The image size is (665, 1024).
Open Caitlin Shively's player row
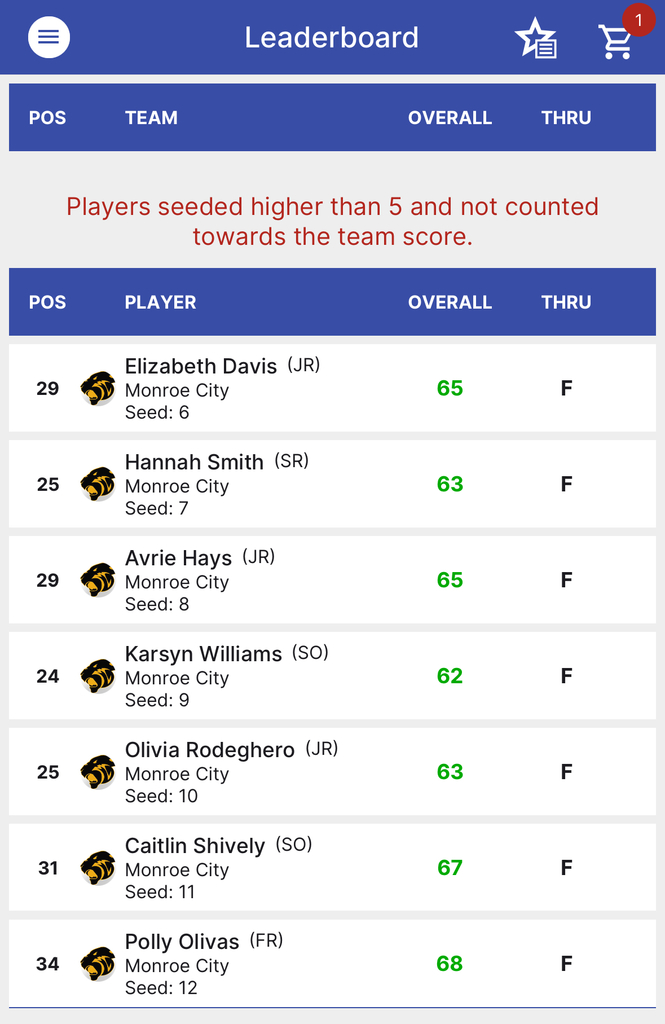pos(332,867)
